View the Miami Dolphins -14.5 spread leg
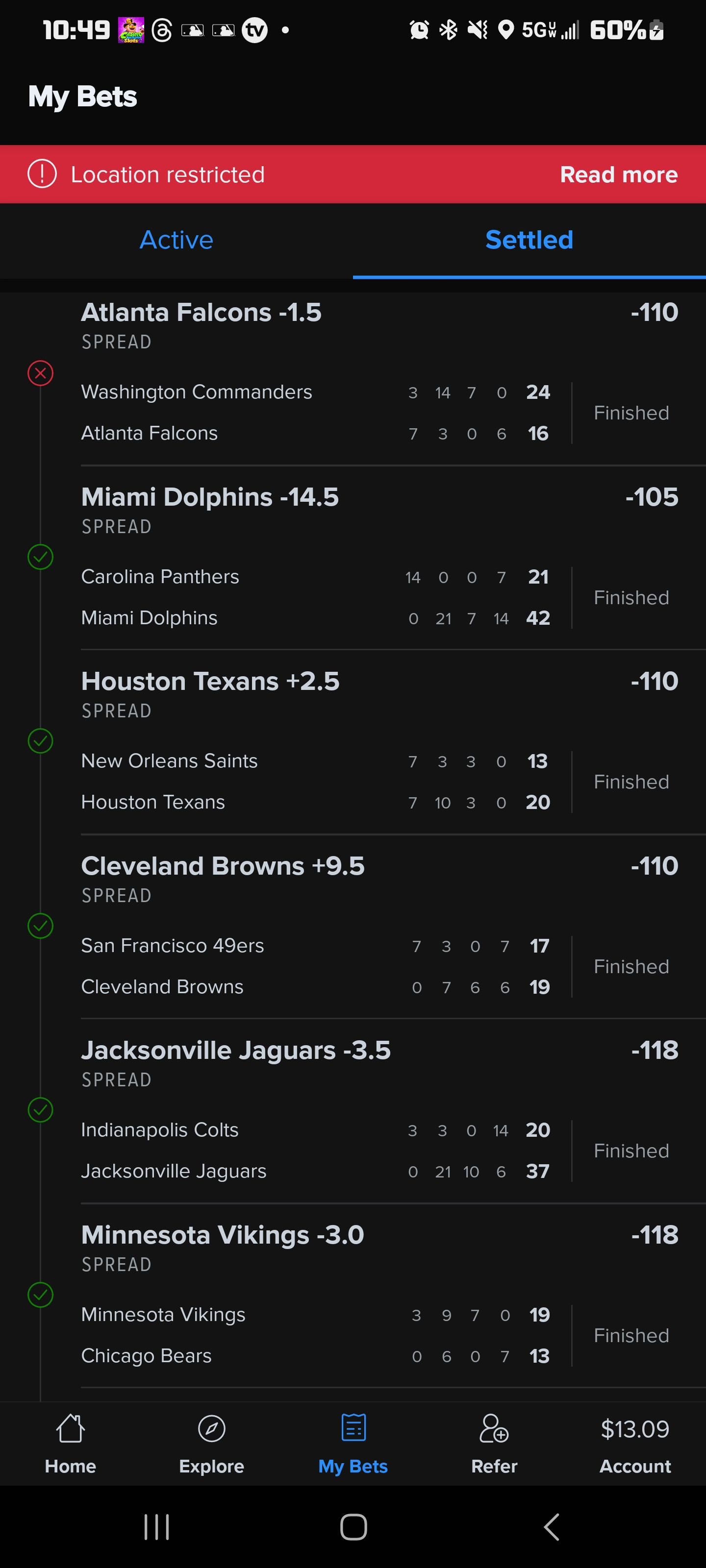The width and height of the screenshot is (706, 1568). click(x=209, y=497)
